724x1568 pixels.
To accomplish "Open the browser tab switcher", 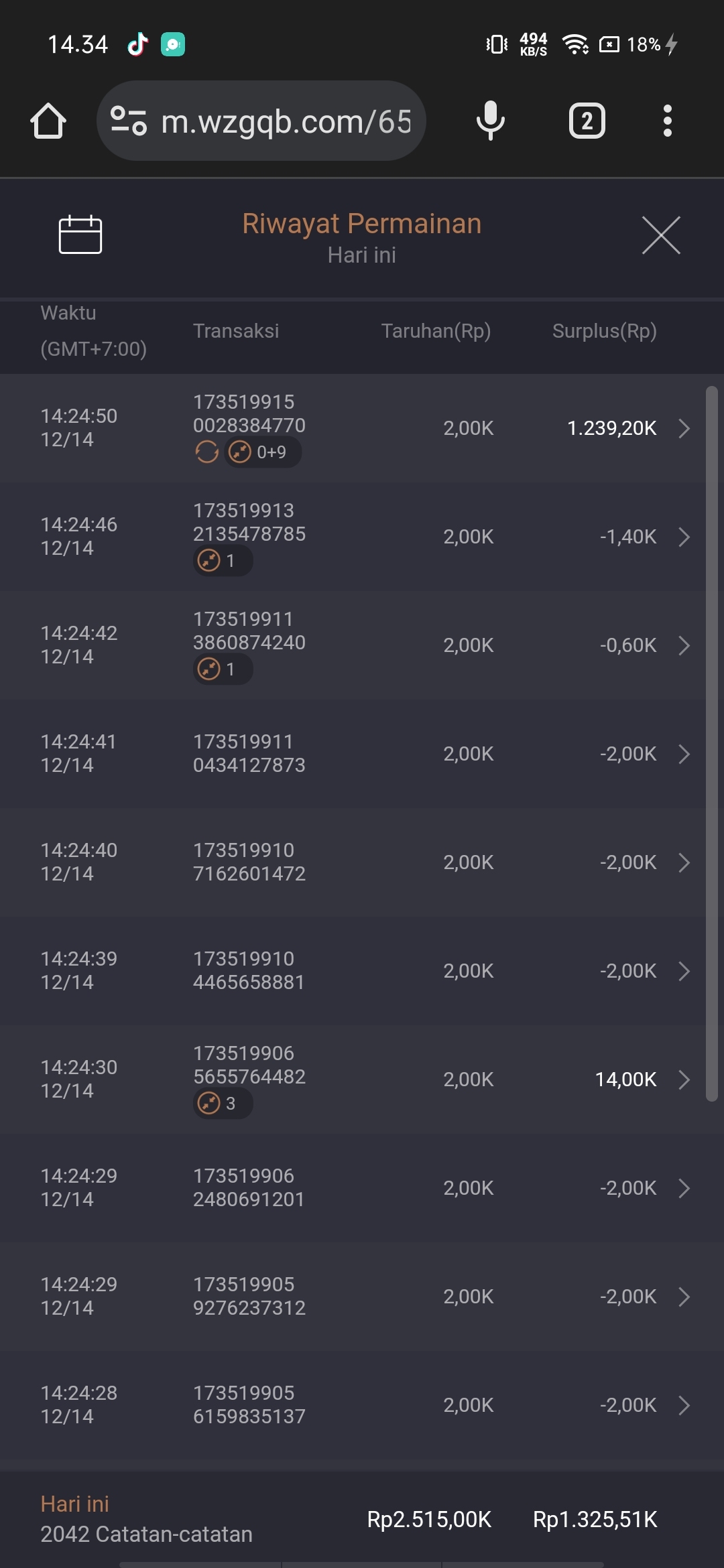I will pos(587,121).
